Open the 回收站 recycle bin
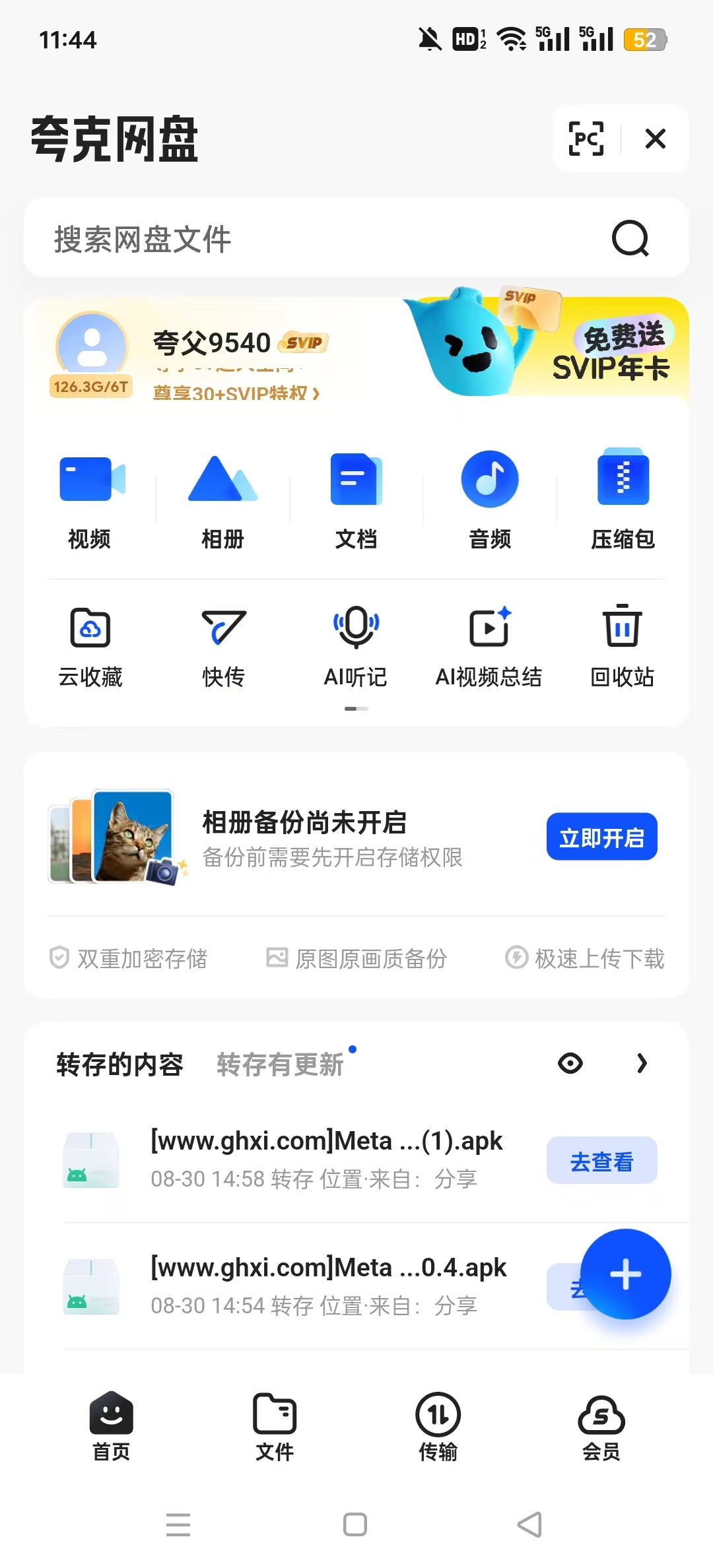This screenshot has height=1568, width=713. pyautogui.click(x=622, y=647)
